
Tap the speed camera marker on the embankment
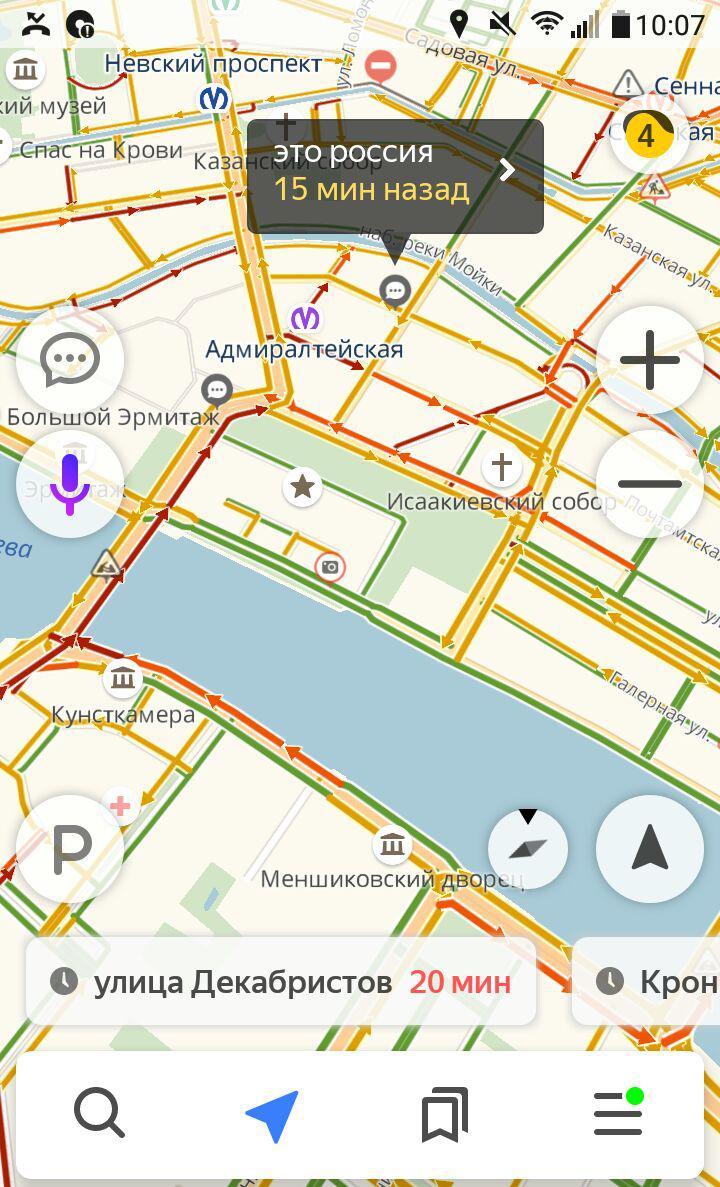(329, 568)
